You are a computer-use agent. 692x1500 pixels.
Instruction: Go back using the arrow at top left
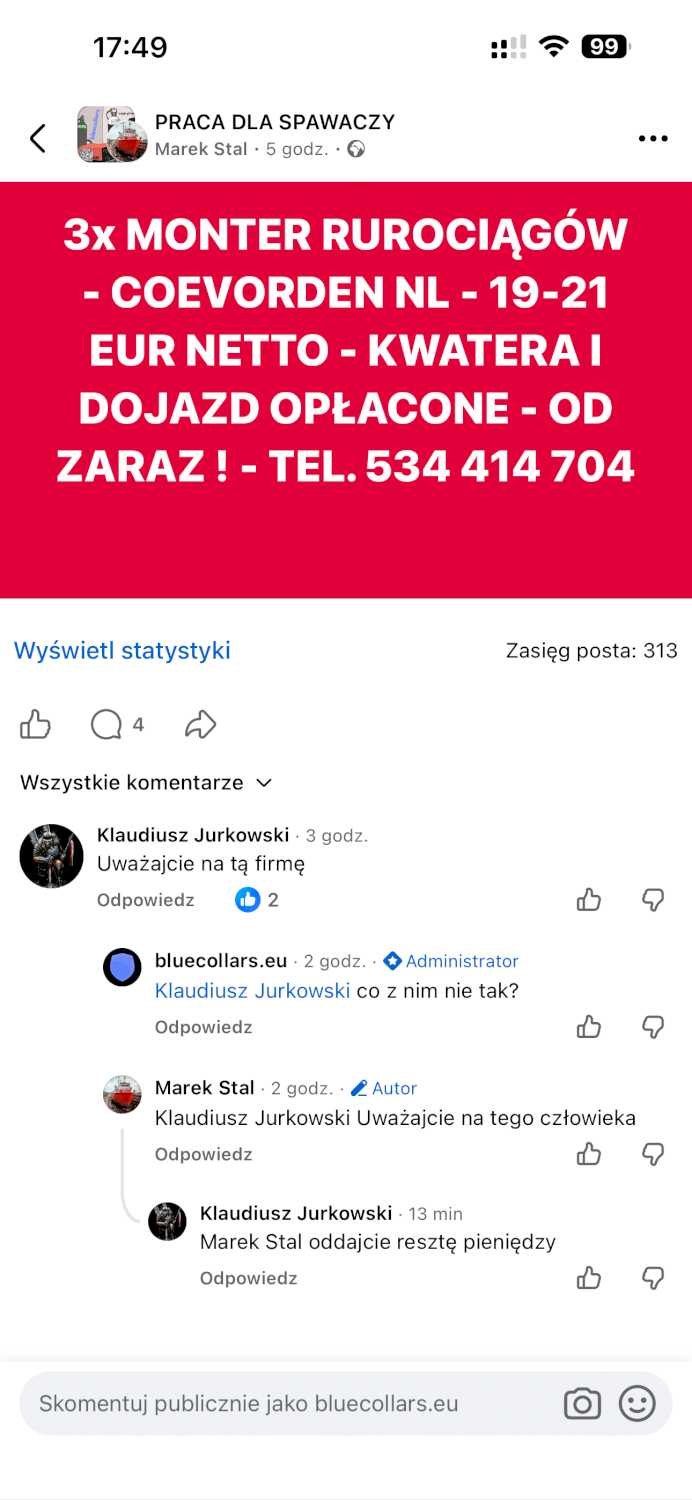(38, 138)
